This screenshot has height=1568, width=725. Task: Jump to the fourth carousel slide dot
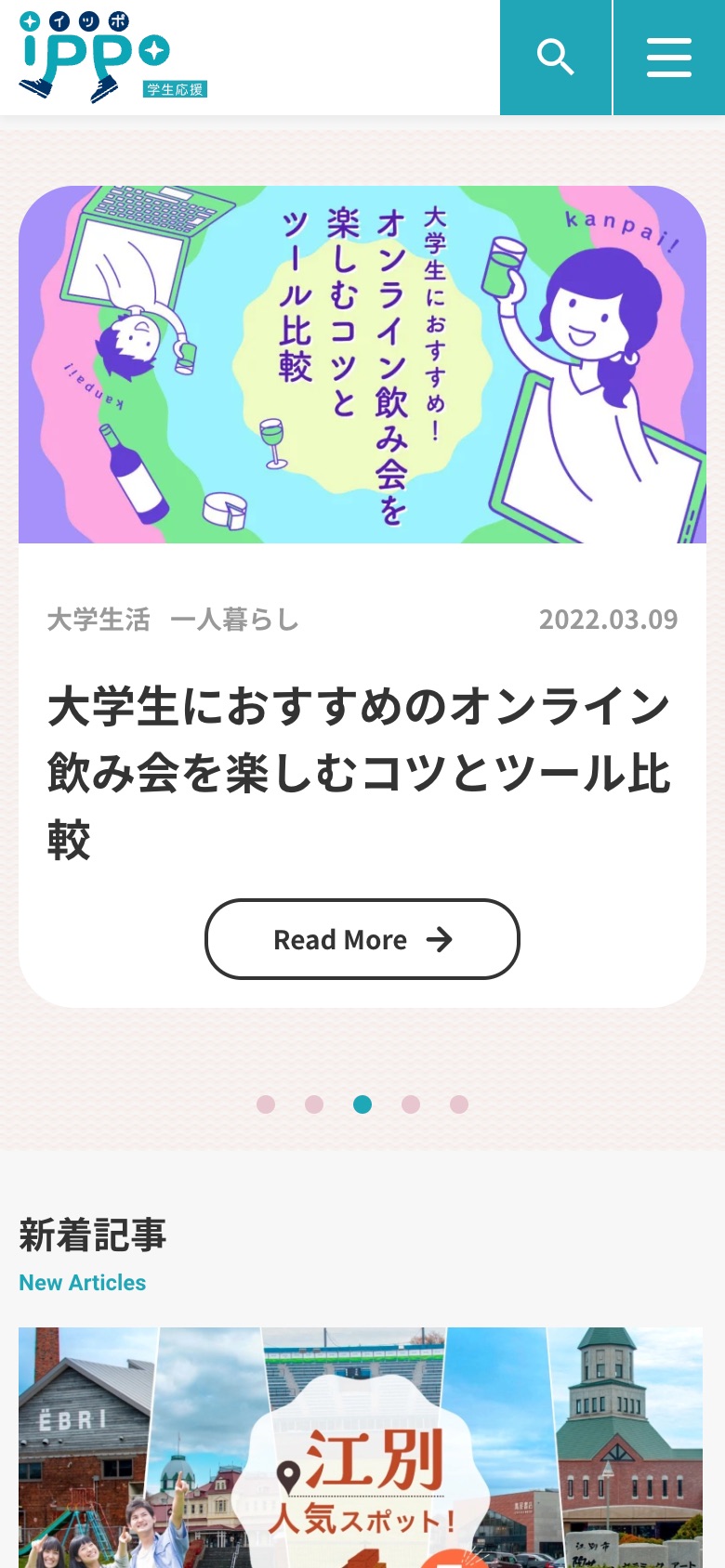(411, 1104)
